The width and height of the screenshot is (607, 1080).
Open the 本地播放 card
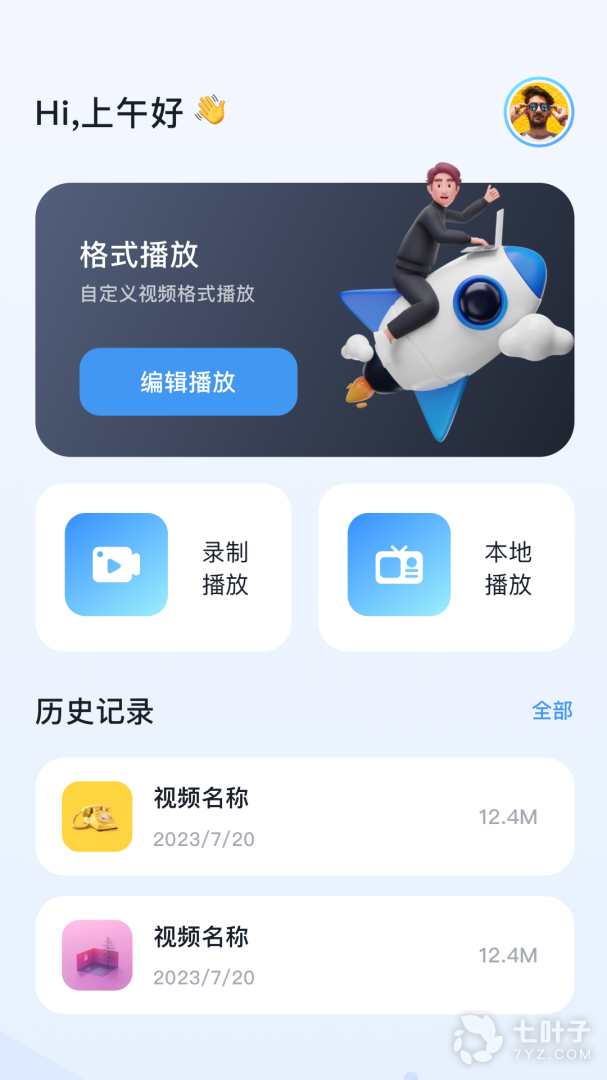click(x=446, y=567)
